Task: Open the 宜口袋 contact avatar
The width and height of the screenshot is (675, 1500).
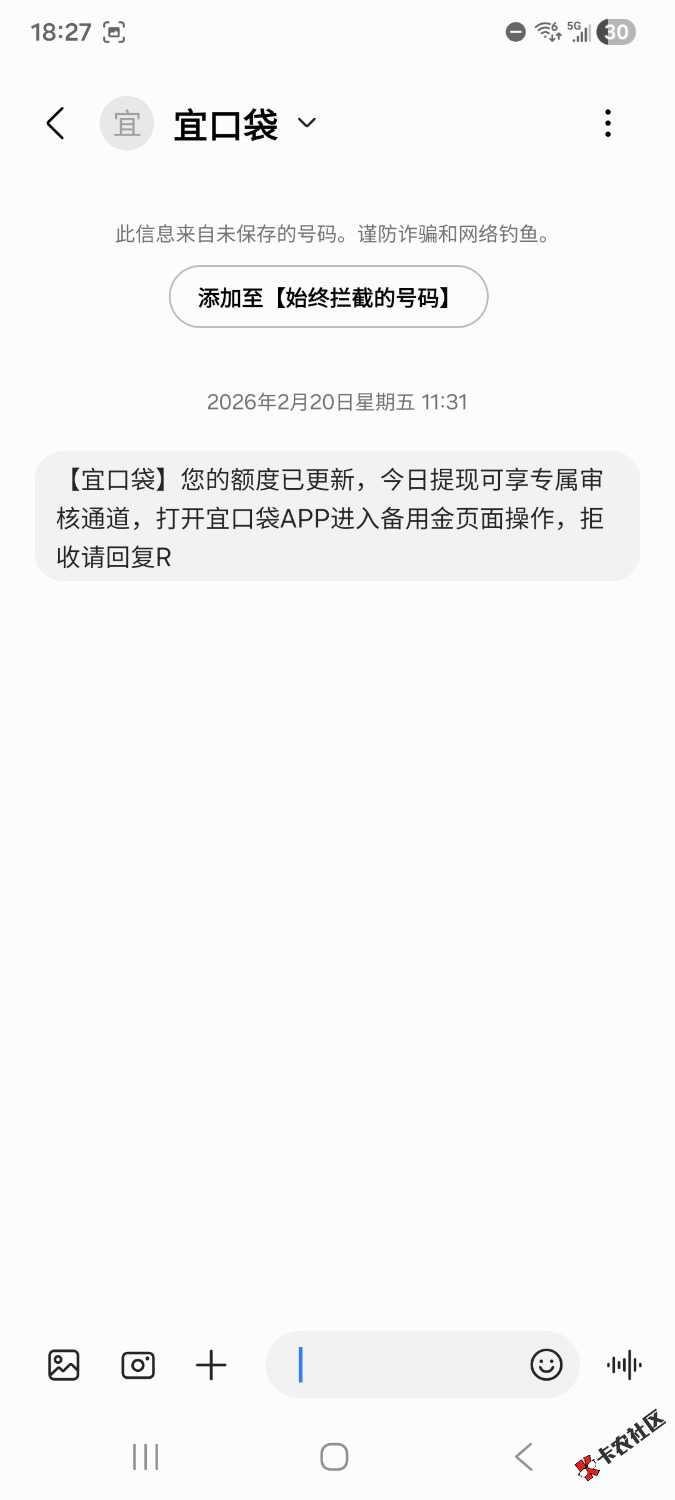Action: point(127,124)
